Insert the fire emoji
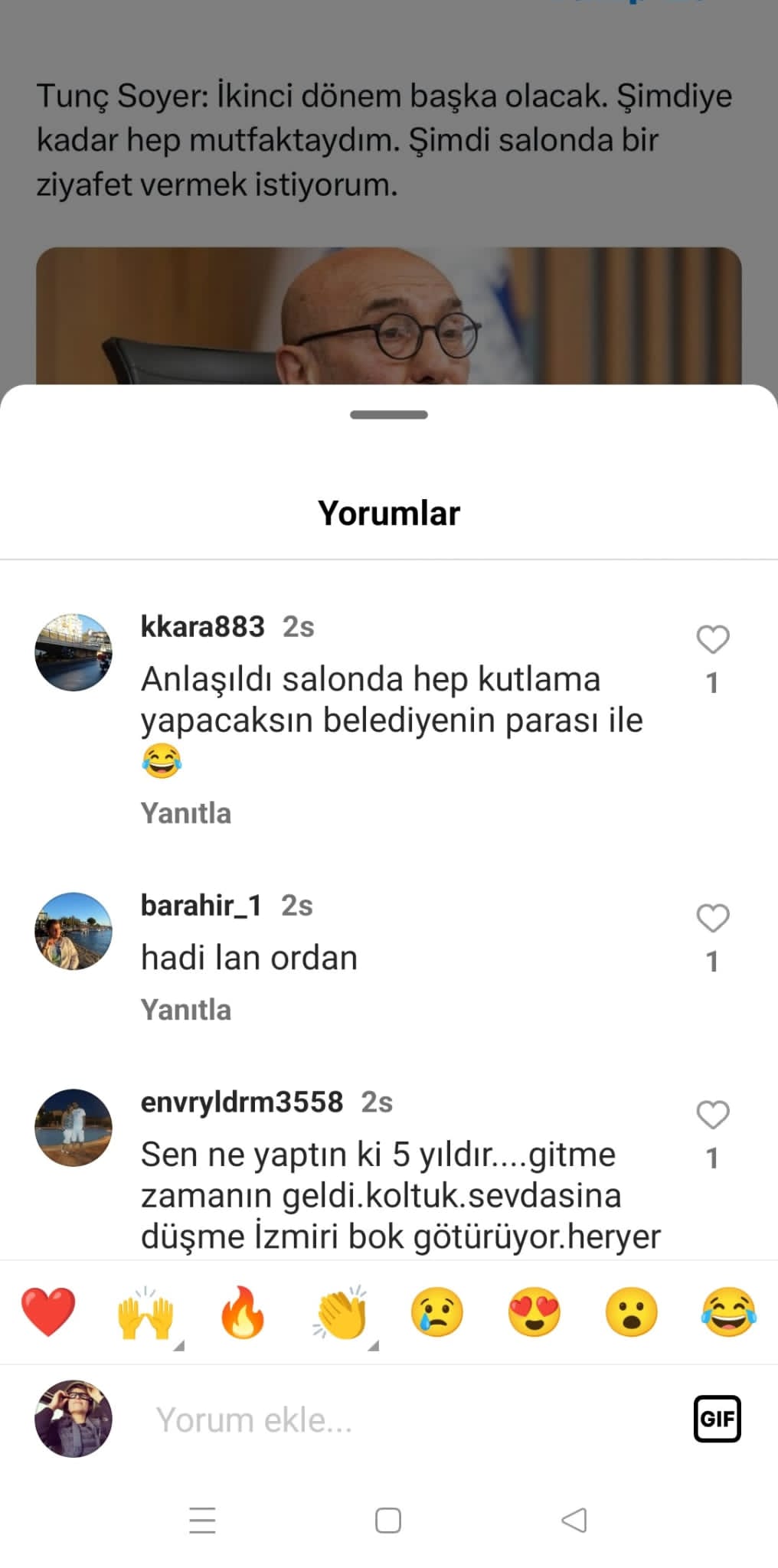Image resolution: width=778 pixels, height=1568 pixels. (x=243, y=1312)
